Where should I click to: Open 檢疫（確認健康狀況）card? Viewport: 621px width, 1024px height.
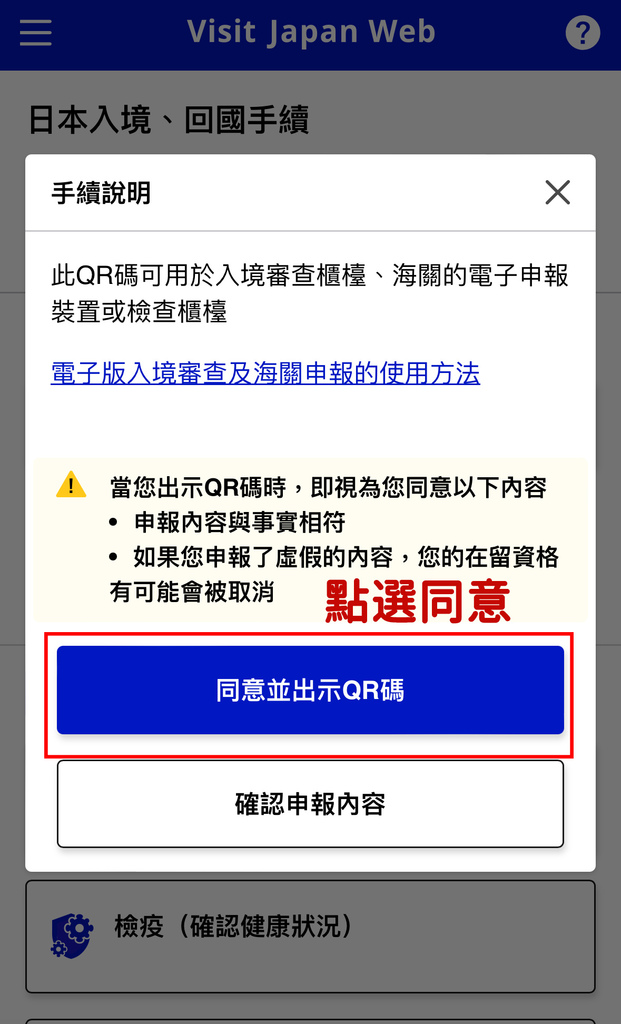click(x=310, y=936)
